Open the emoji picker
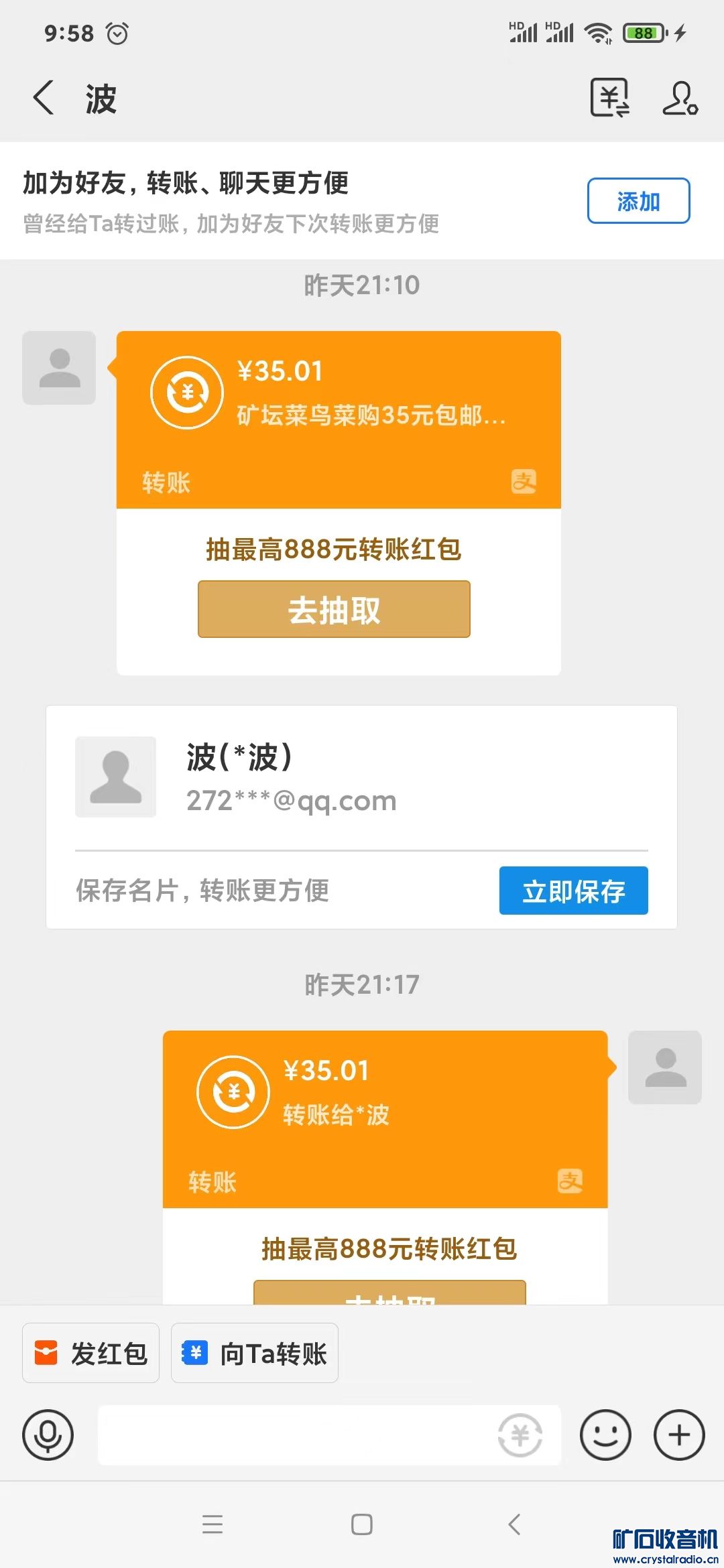Viewport: 724px width, 1568px height. (x=605, y=1435)
